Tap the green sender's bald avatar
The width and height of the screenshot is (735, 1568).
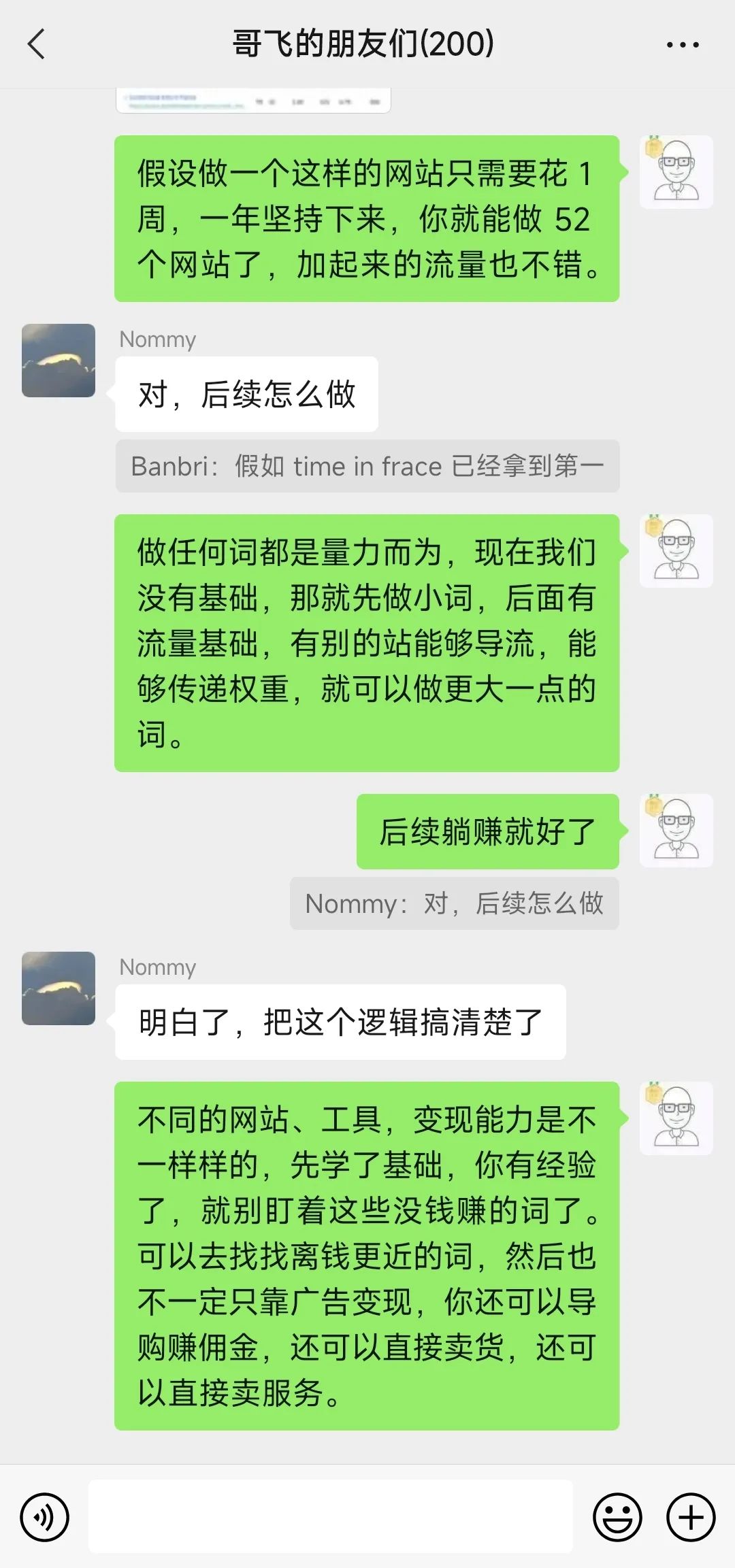[x=677, y=172]
